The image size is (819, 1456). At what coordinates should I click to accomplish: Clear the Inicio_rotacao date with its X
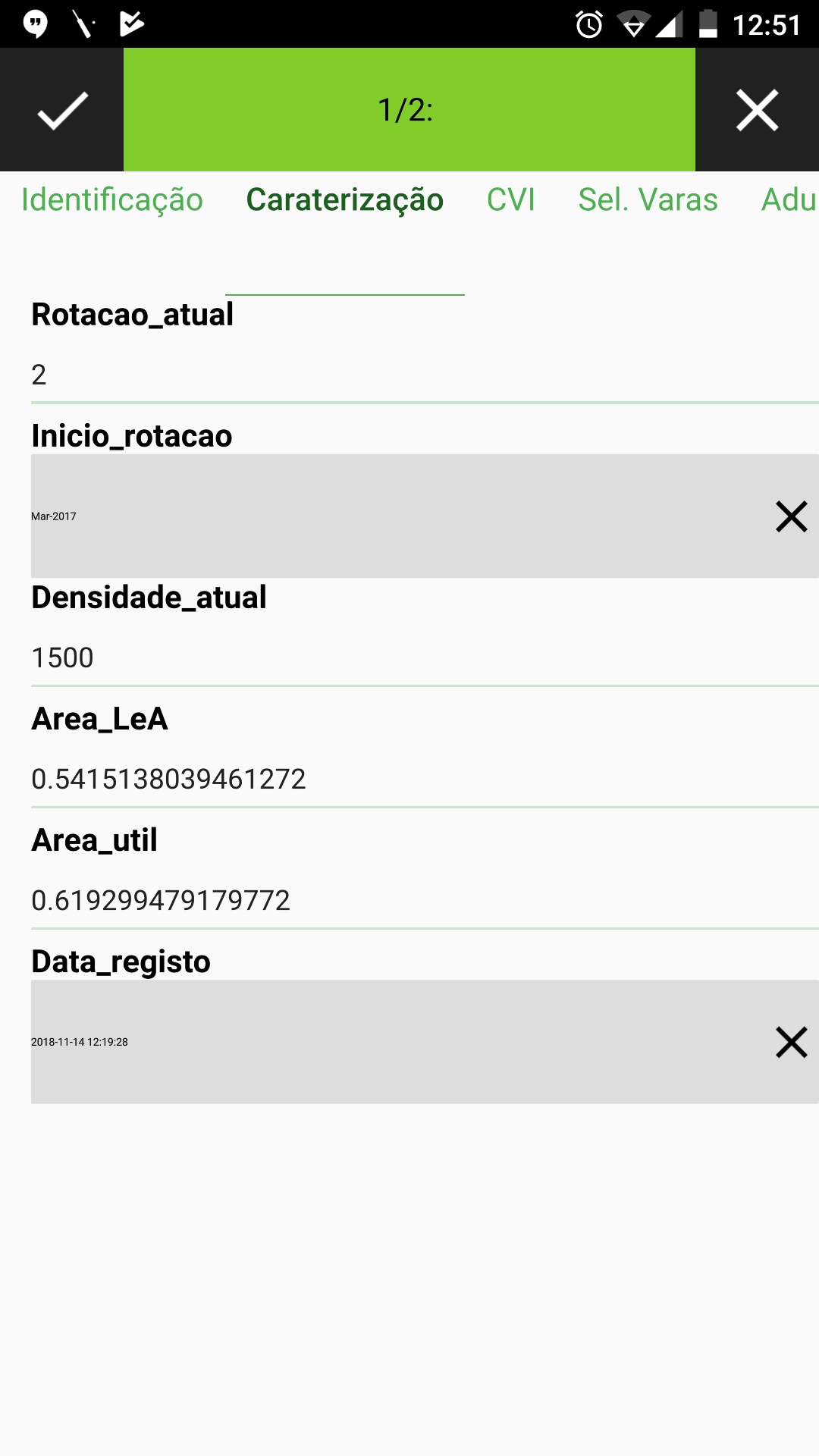pyautogui.click(x=792, y=516)
